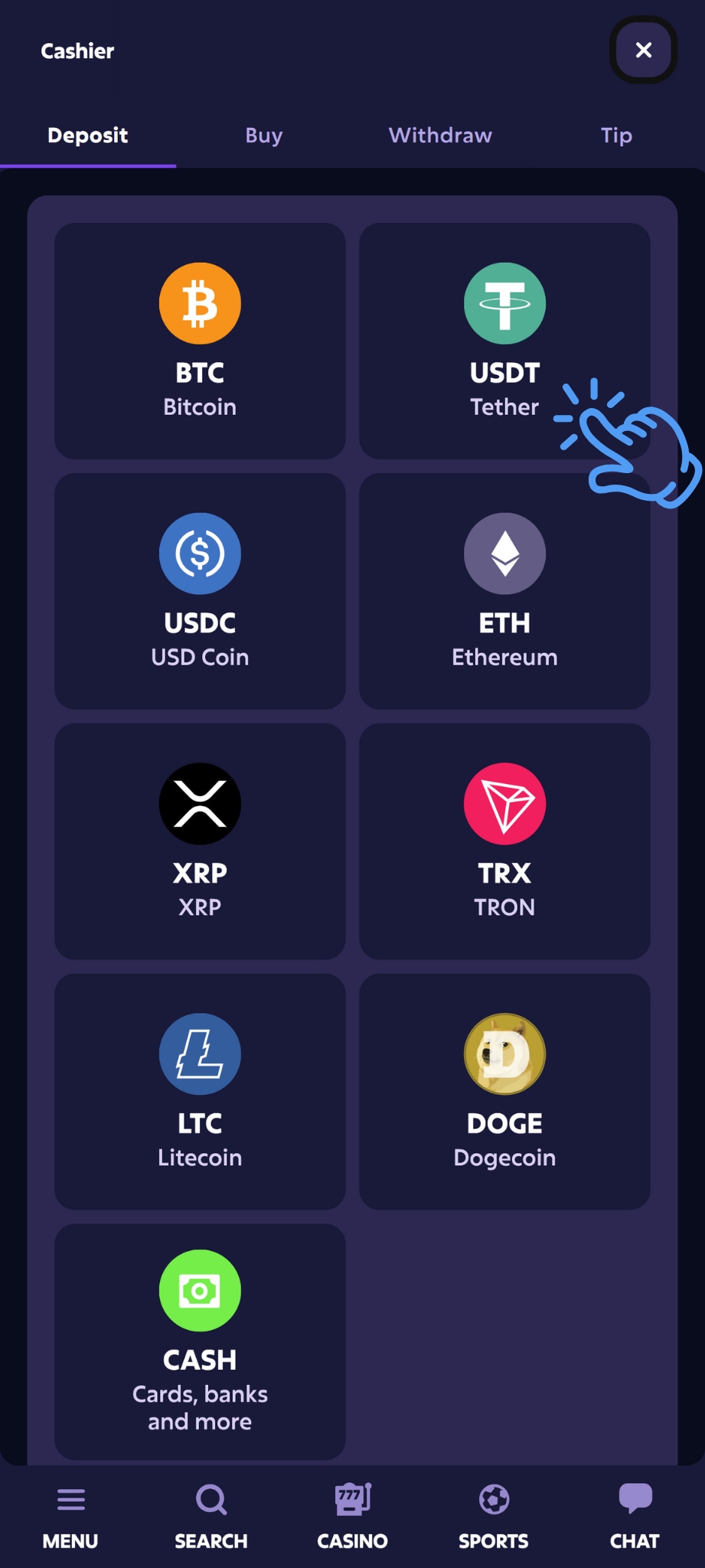This screenshot has height=1568, width=705.
Task: Open the Cash deposit icon
Action: coord(200,1290)
